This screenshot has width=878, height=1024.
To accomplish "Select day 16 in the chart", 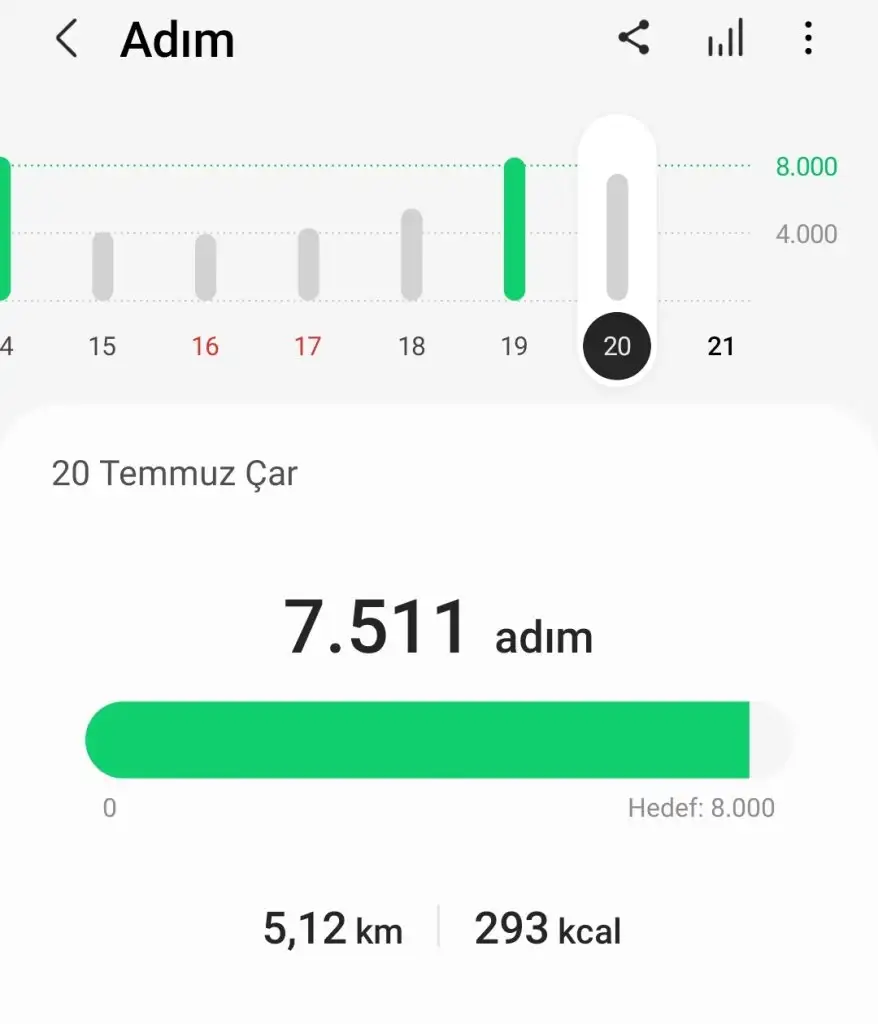I will 205,346.
